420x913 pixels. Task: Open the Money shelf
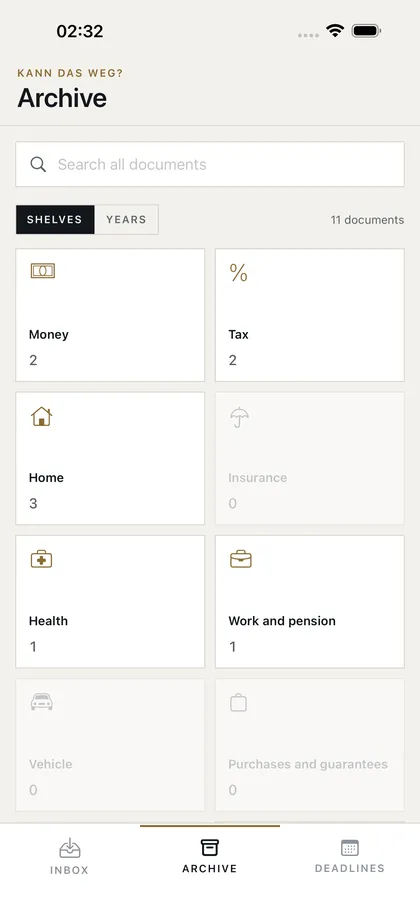[110, 315]
